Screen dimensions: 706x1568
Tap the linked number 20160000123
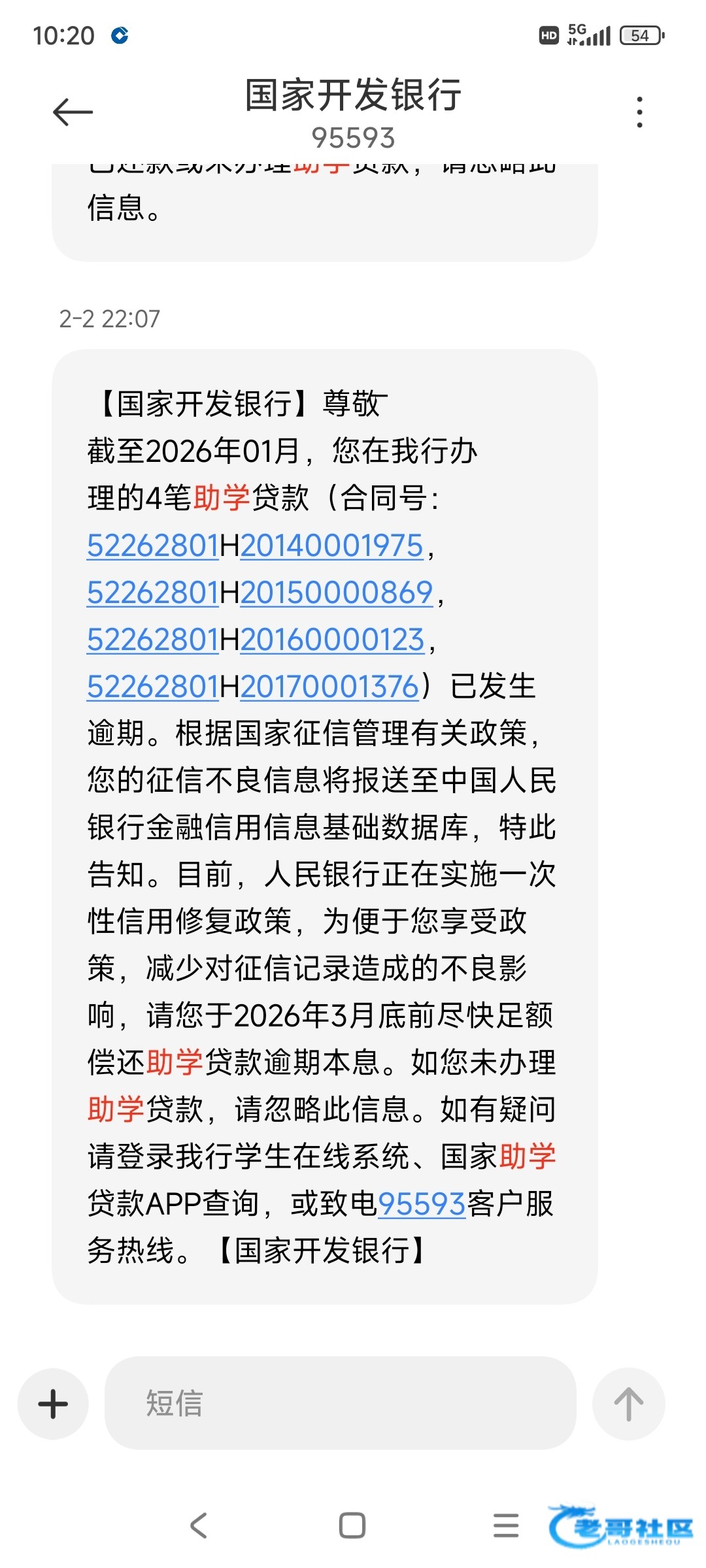tap(332, 640)
